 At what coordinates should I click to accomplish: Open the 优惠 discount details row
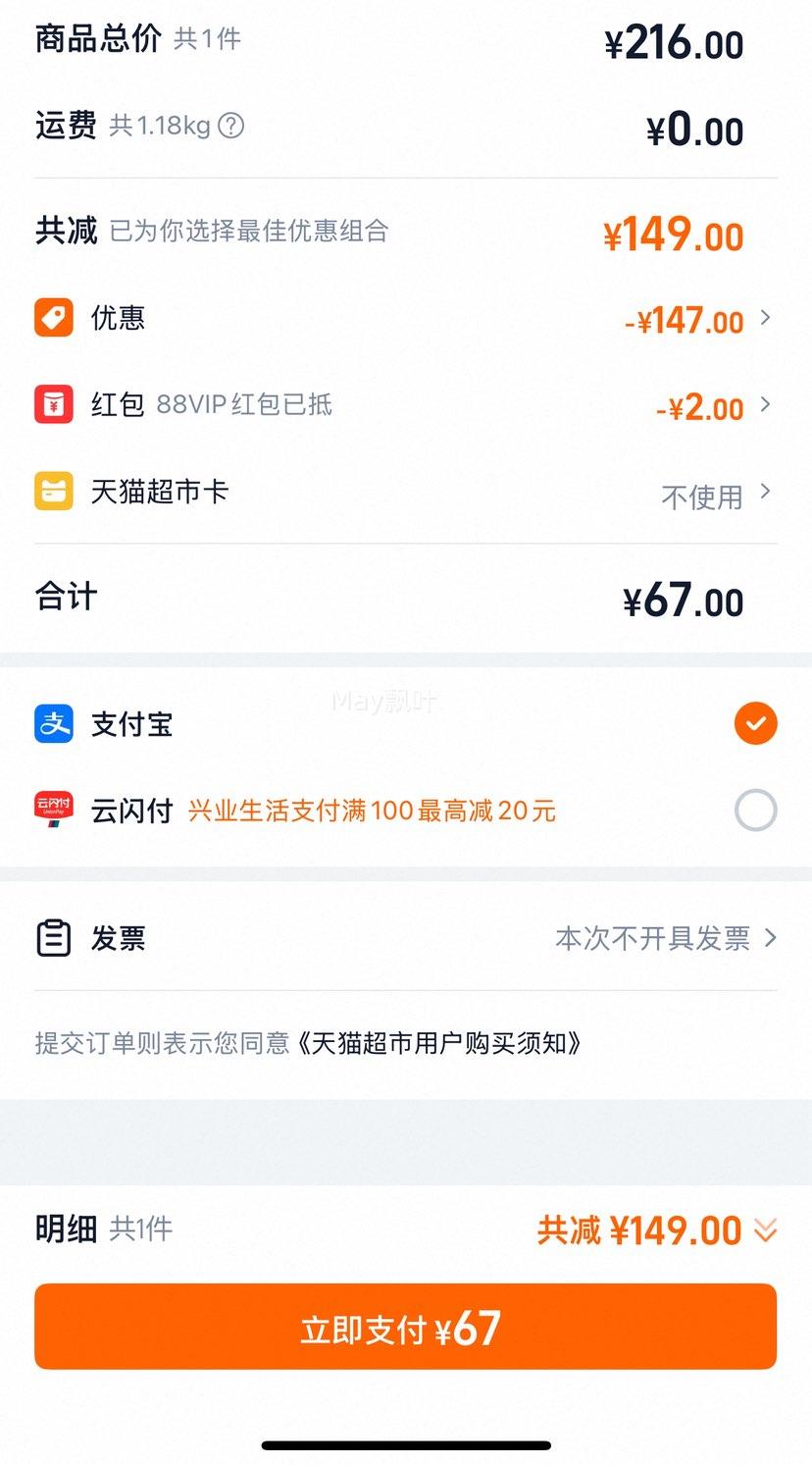pos(406,319)
